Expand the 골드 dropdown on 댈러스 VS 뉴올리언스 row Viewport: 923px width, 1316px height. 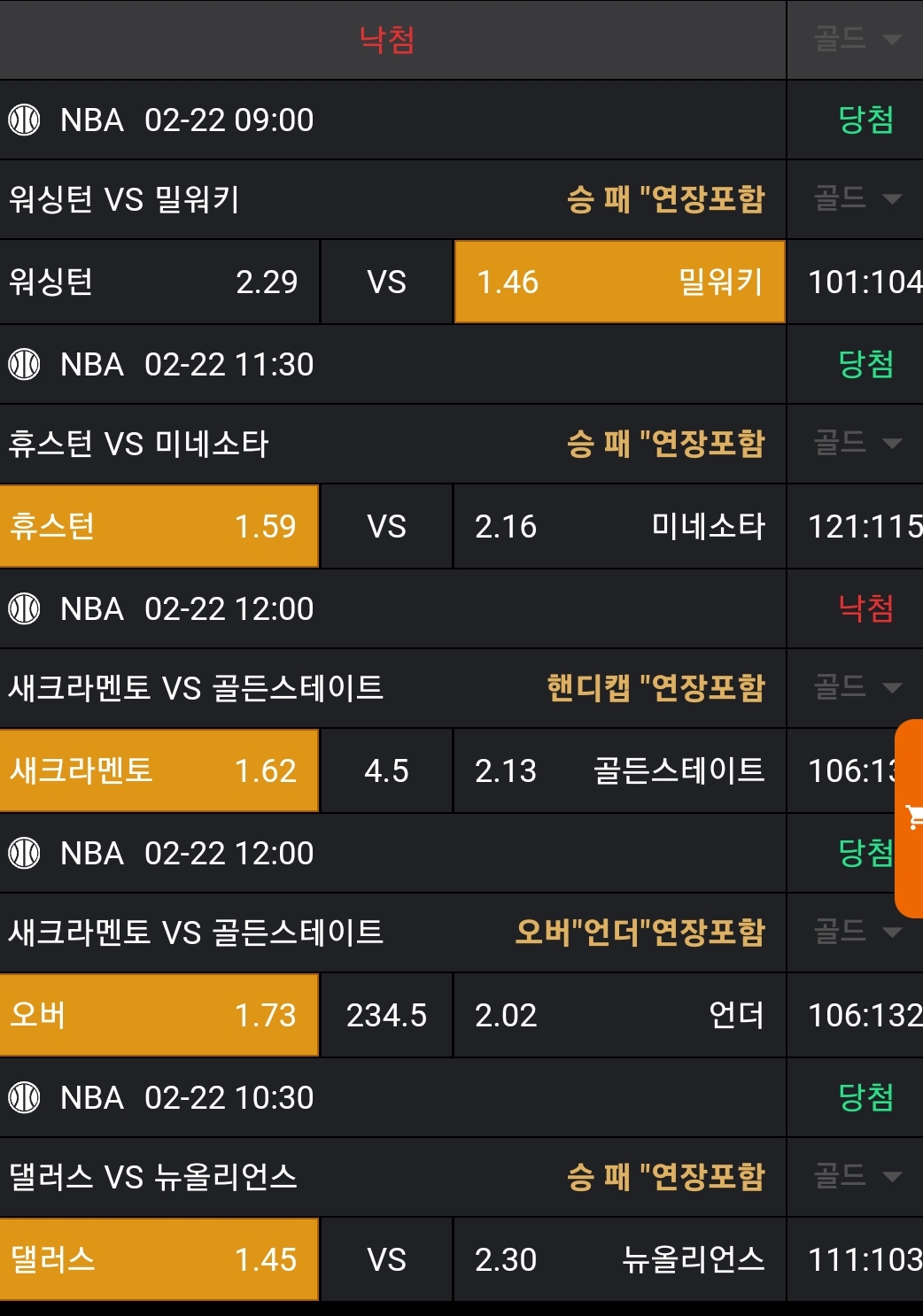click(x=856, y=1176)
